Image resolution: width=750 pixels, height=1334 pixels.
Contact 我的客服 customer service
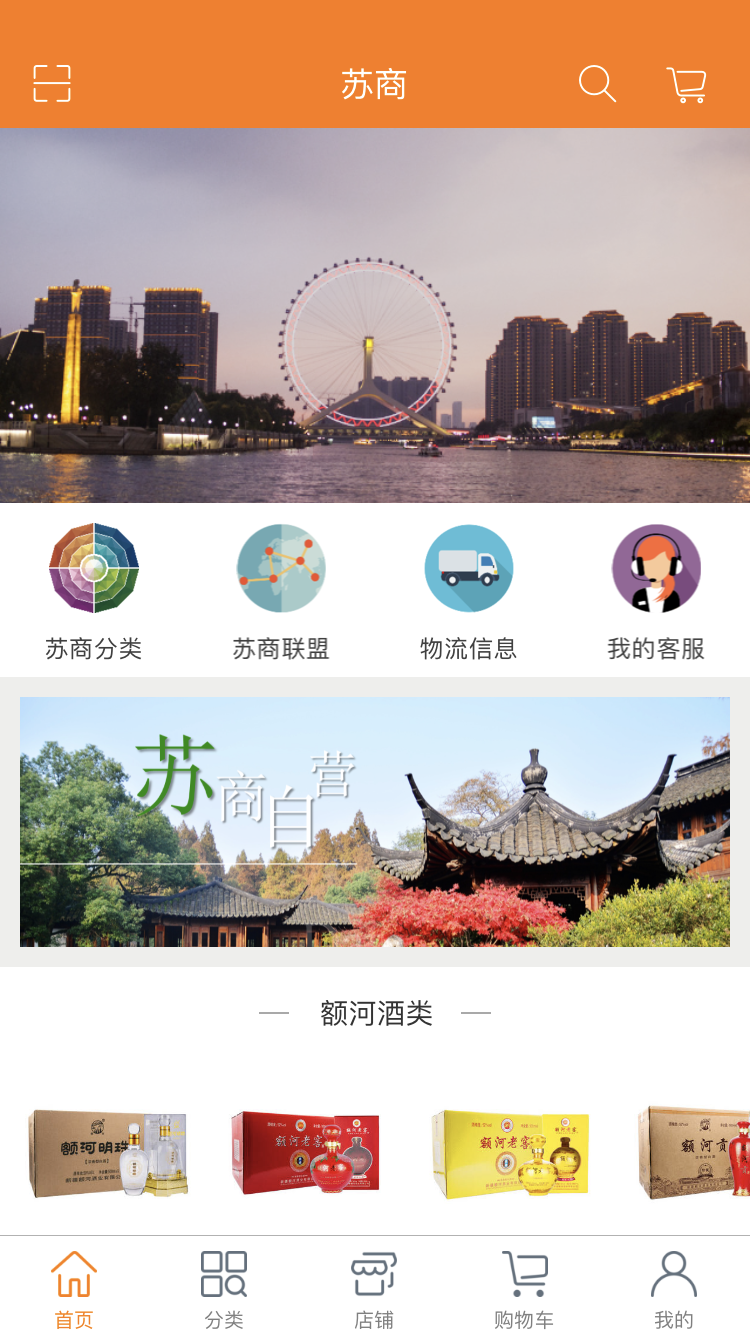coord(656,592)
